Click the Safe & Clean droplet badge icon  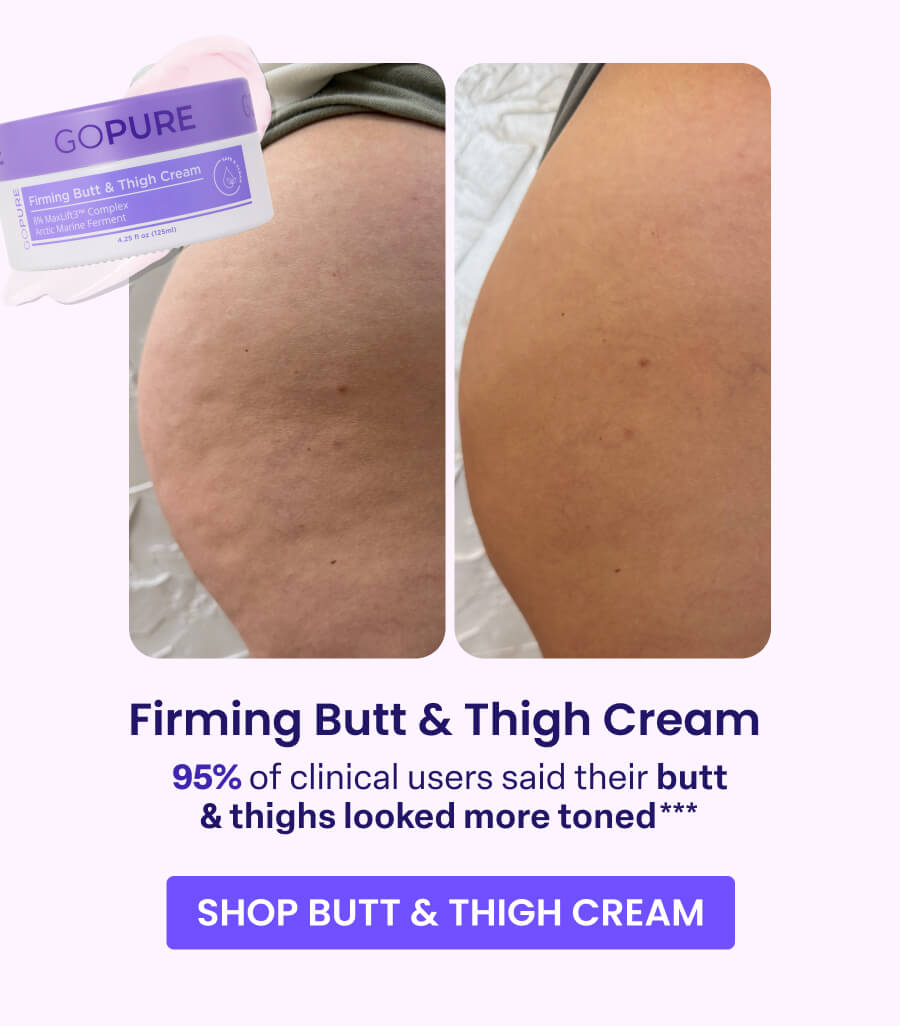pyautogui.click(x=228, y=175)
